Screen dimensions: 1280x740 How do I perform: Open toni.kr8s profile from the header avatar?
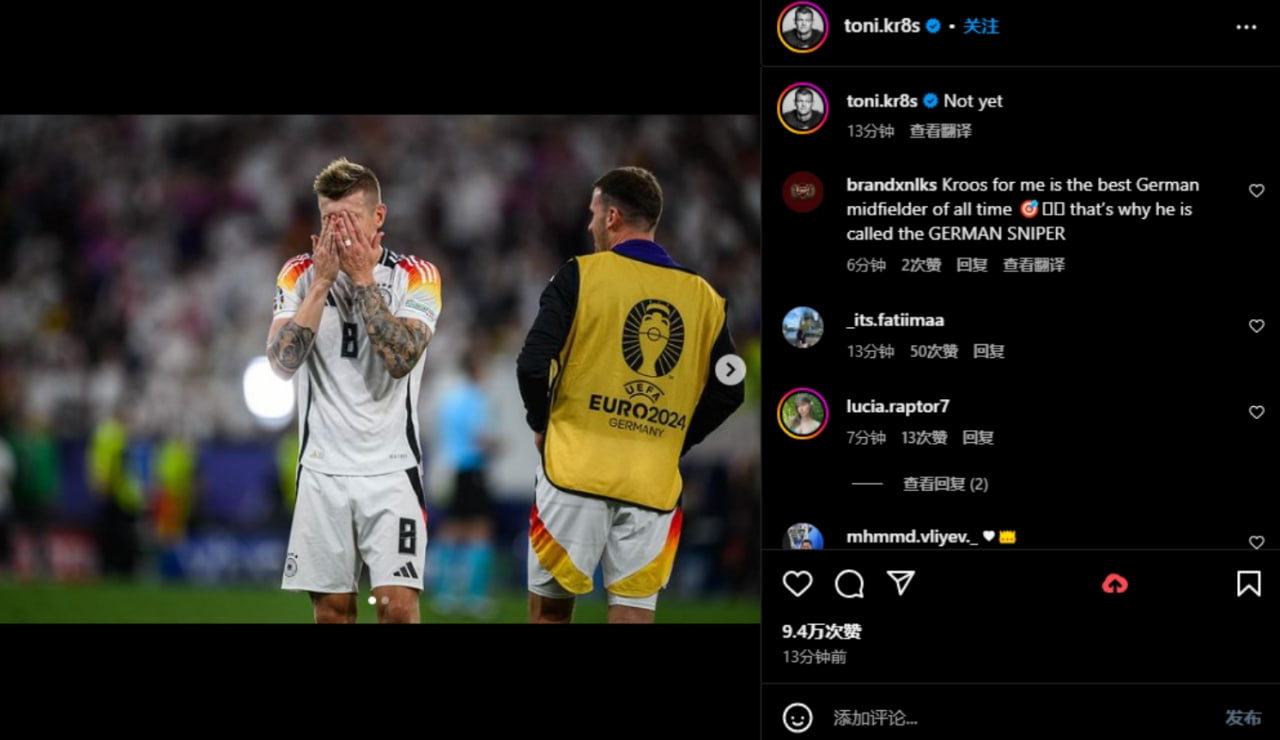pos(802,27)
